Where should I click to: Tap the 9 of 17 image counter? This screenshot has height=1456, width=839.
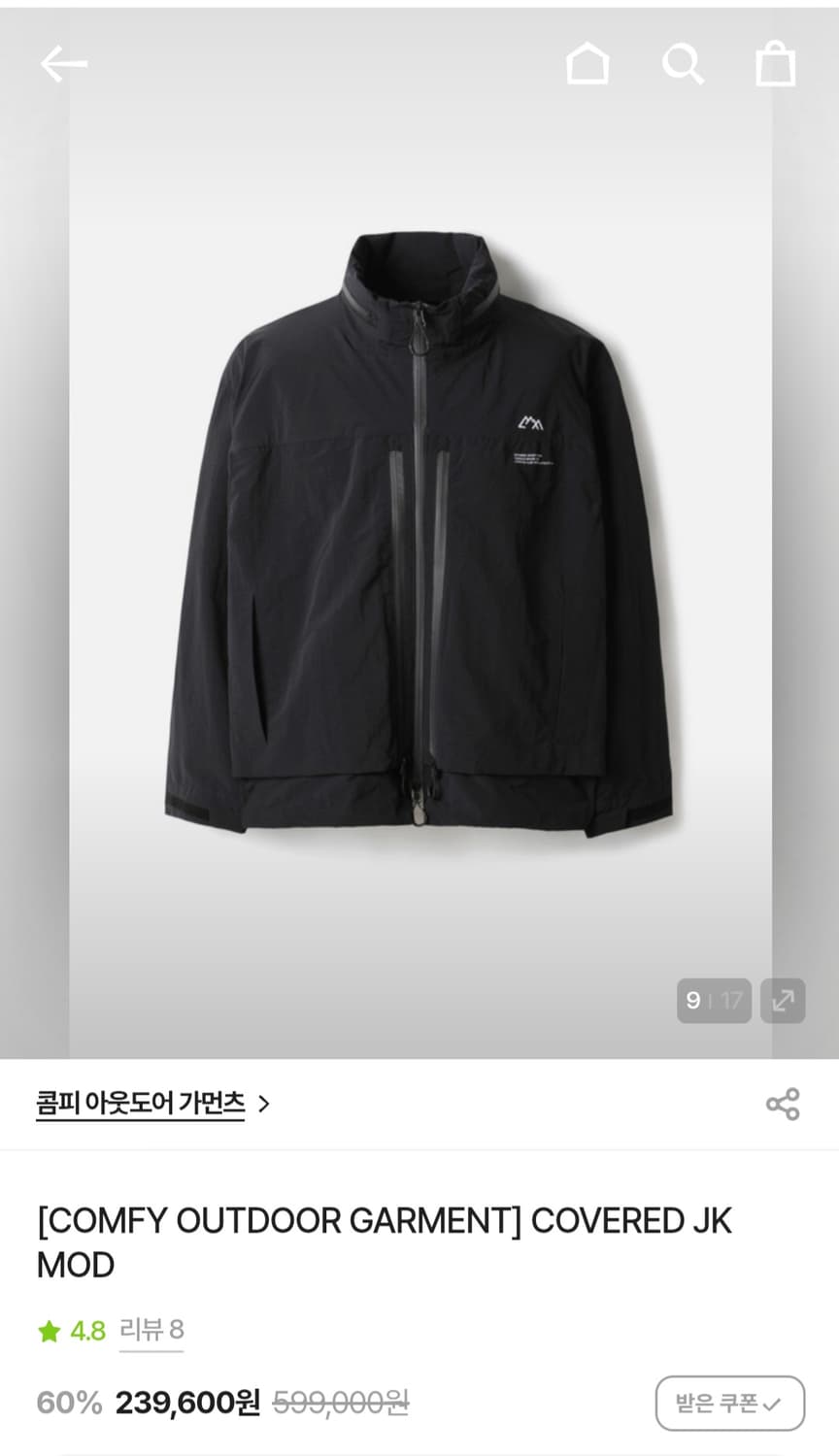coord(713,1000)
